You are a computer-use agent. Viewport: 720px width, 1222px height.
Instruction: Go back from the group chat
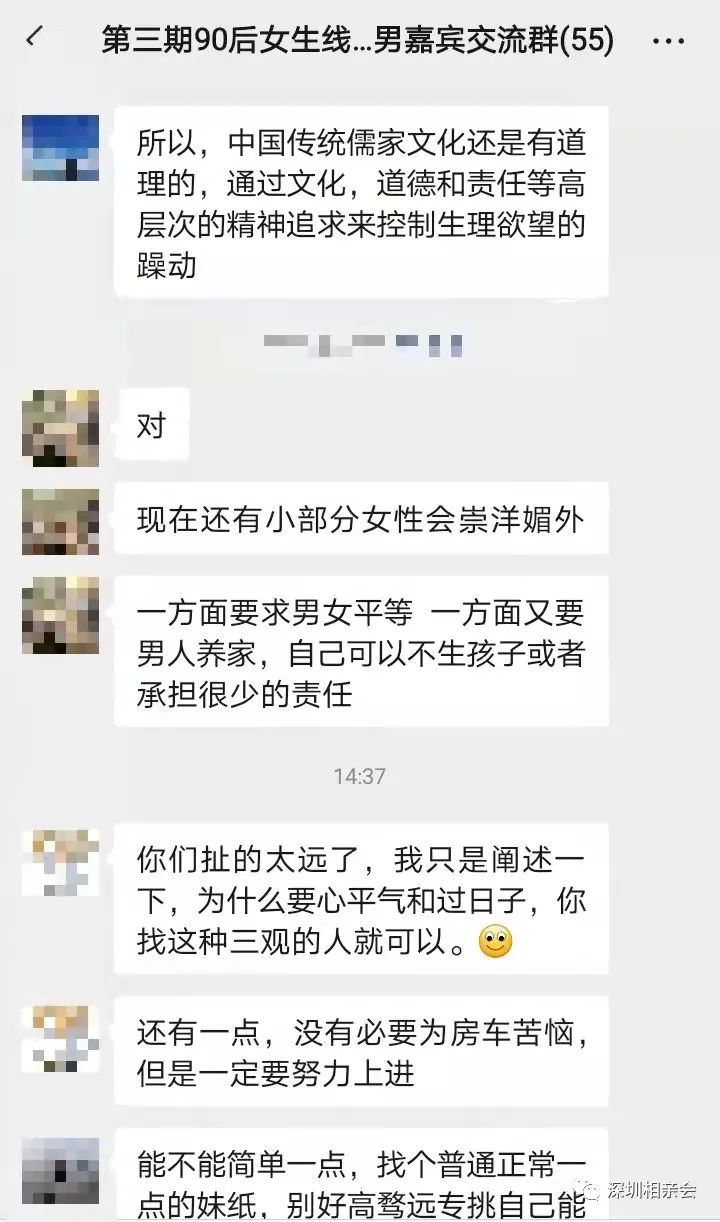coord(35,40)
